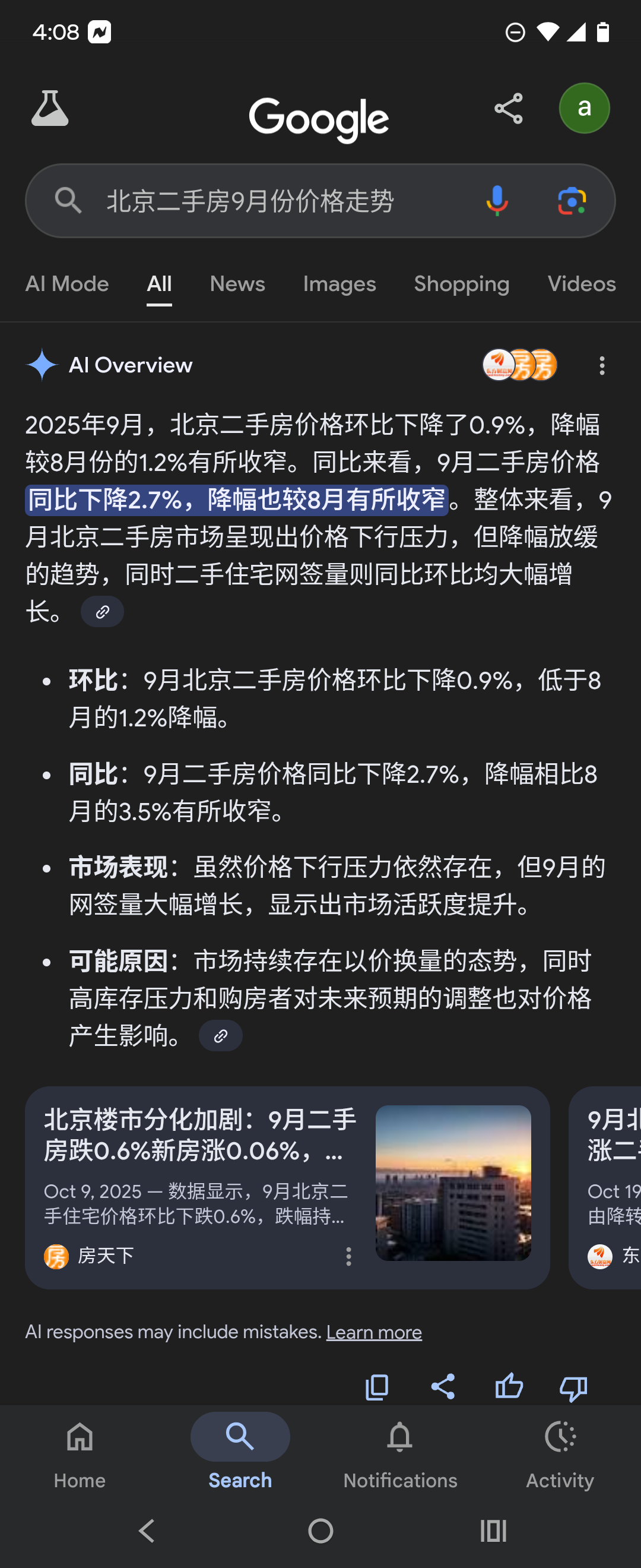Follow the Learn more link

coord(374,1332)
